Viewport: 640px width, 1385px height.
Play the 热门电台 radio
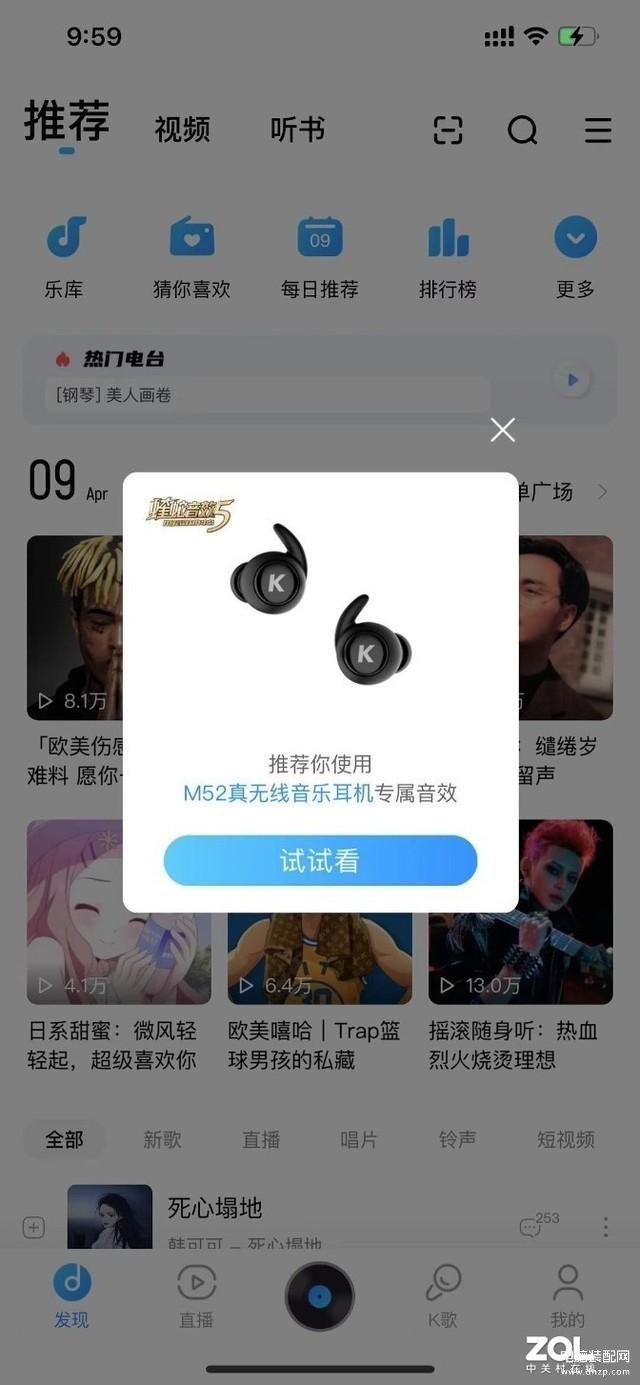tap(573, 380)
